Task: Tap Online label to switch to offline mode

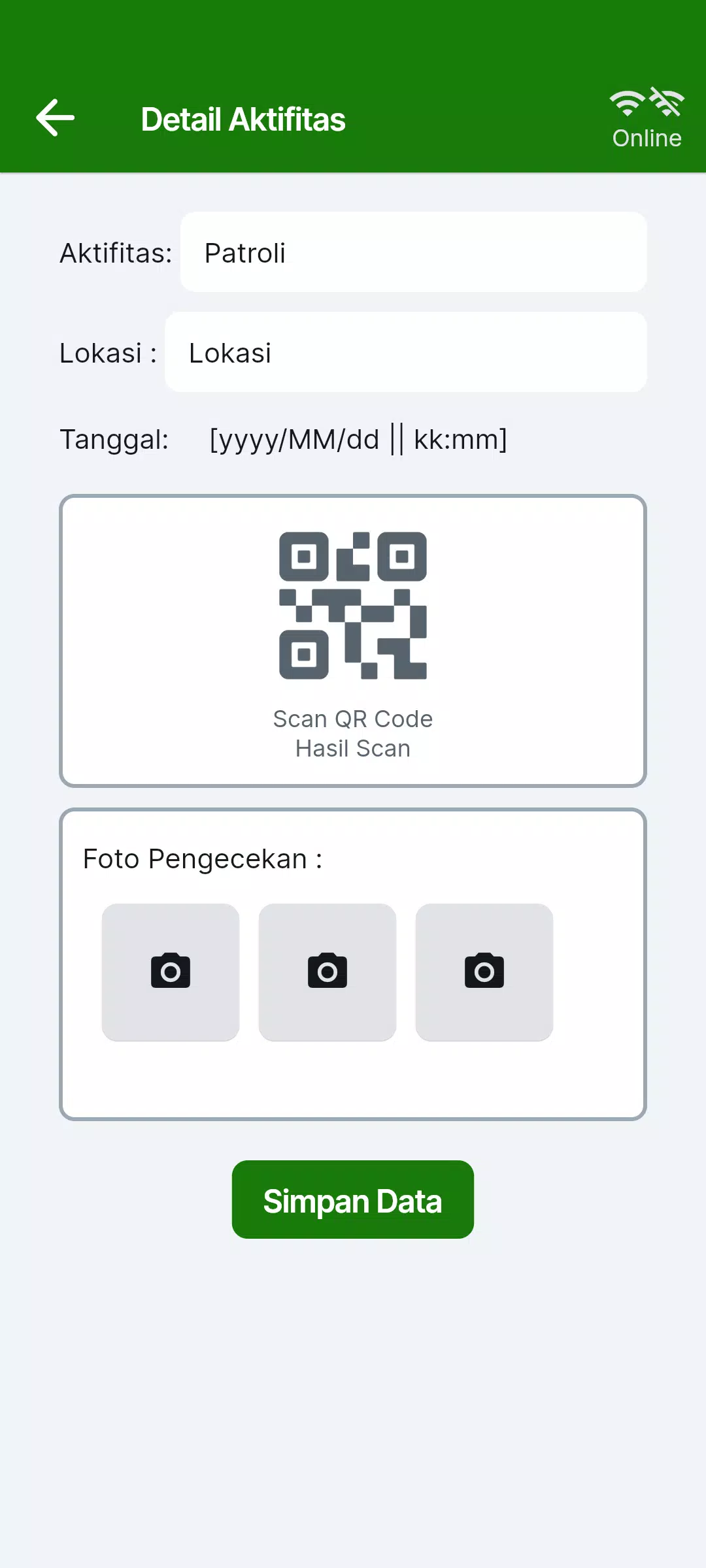Action: [x=647, y=138]
